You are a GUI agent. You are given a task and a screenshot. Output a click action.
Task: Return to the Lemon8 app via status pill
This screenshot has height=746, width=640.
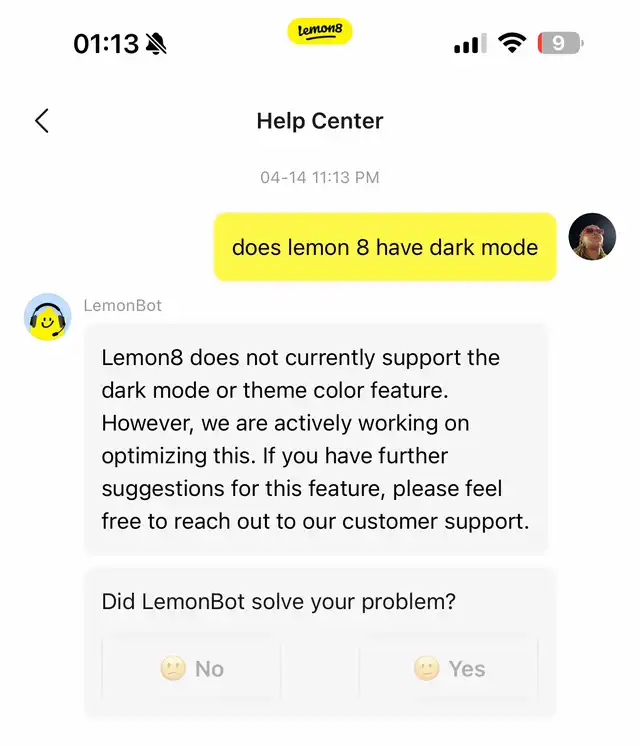point(320,32)
